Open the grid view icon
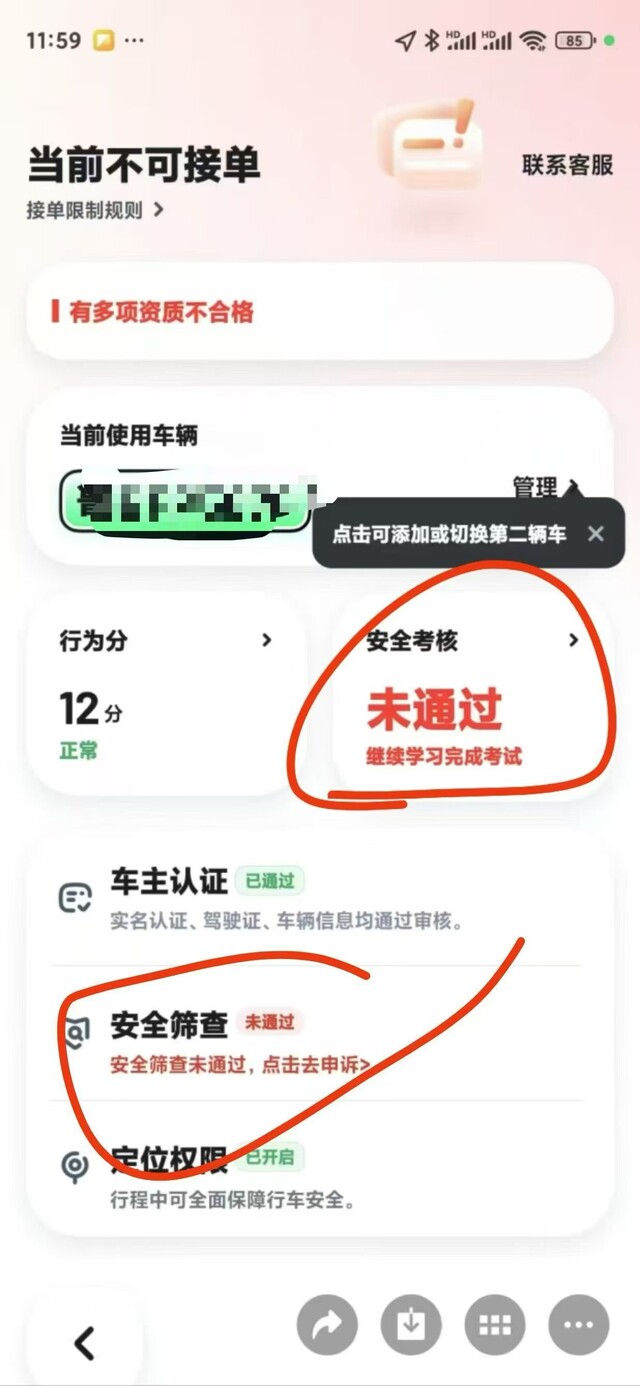The width and height of the screenshot is (640, 1386). (495, 1325)
